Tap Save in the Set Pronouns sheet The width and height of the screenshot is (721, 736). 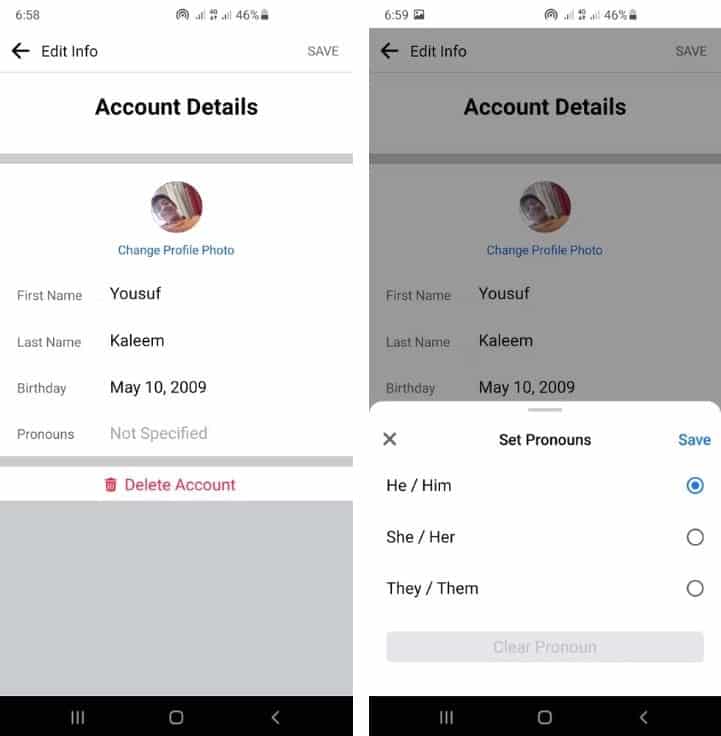[x=694, y=439]
